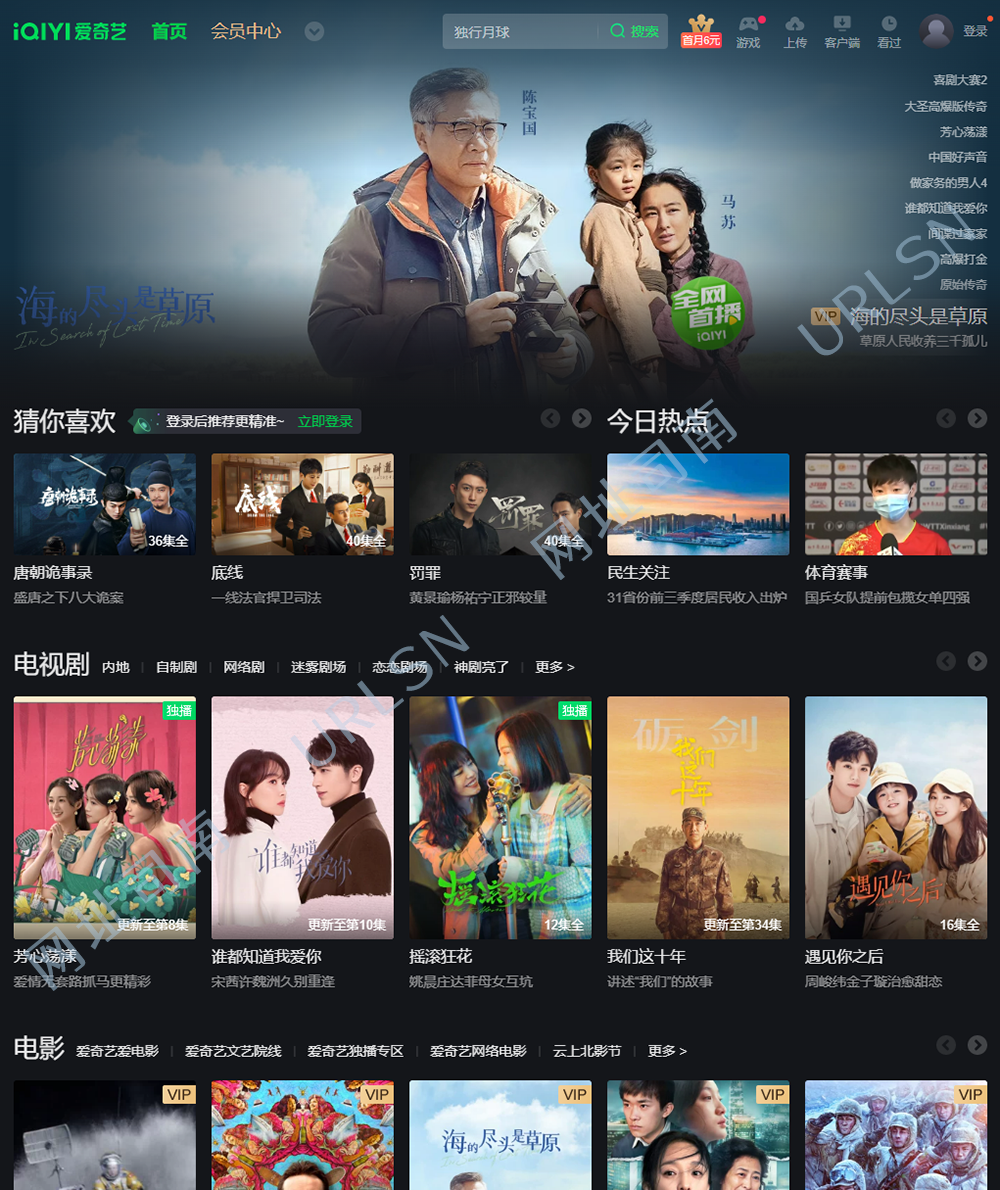
Task: Tap 登录 to sign in
Action: pyautogui.click(x=975, y=31)
